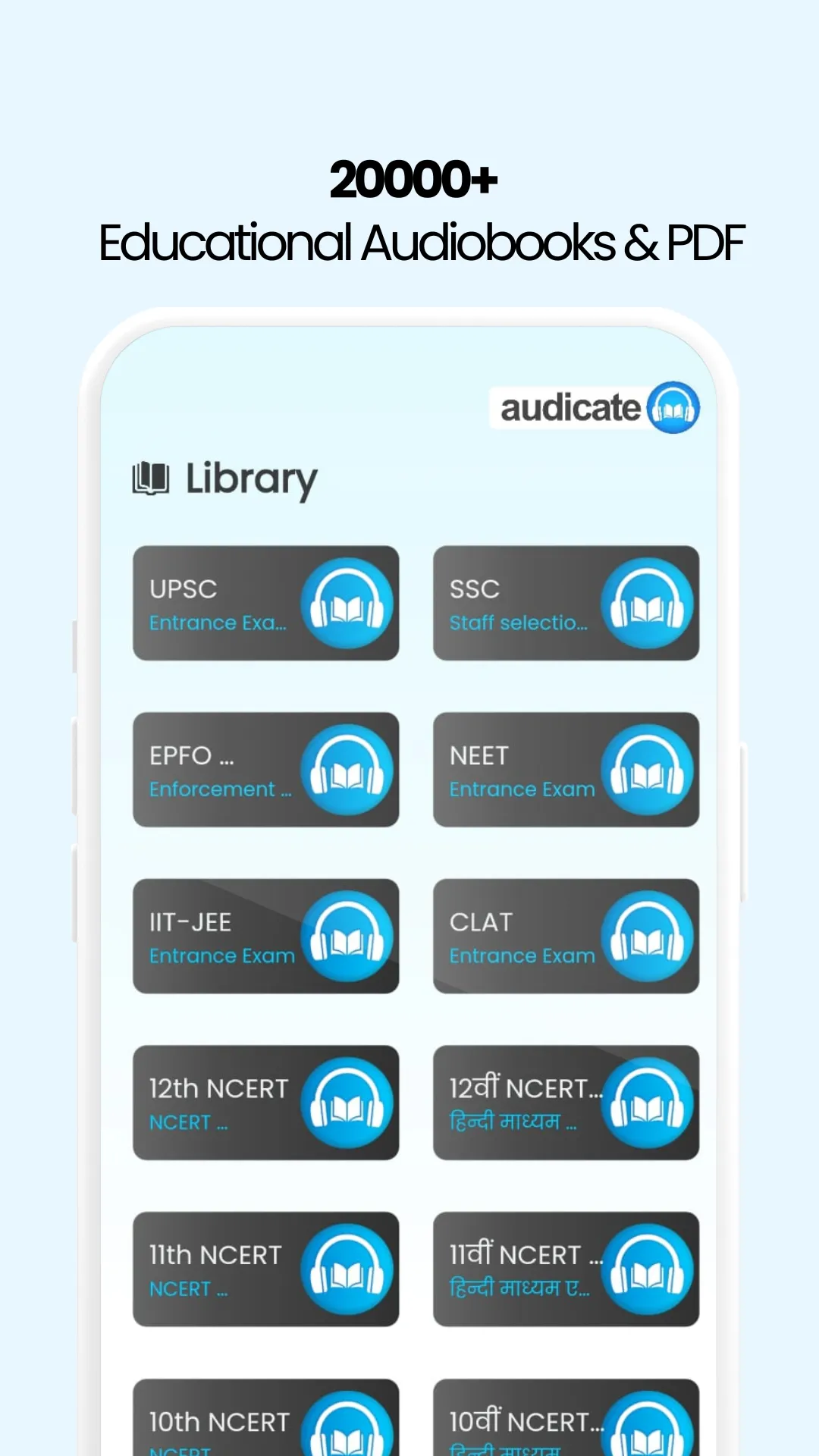Tap the NEET audiobook headphones icon
Image resolution: width=819 pixels, height=1456 pixels.
point(648,770)
